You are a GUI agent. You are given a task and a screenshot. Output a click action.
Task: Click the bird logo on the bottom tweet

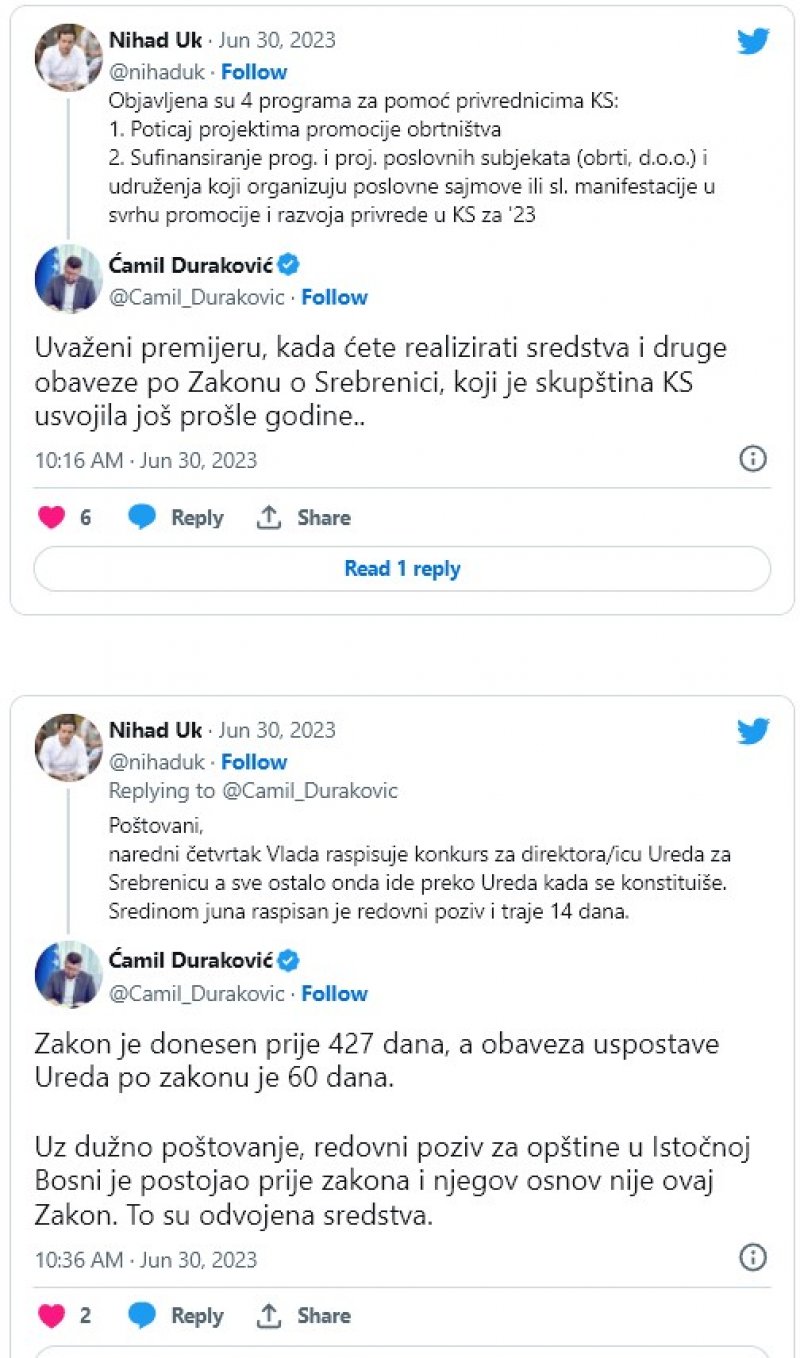coord(752,732)
